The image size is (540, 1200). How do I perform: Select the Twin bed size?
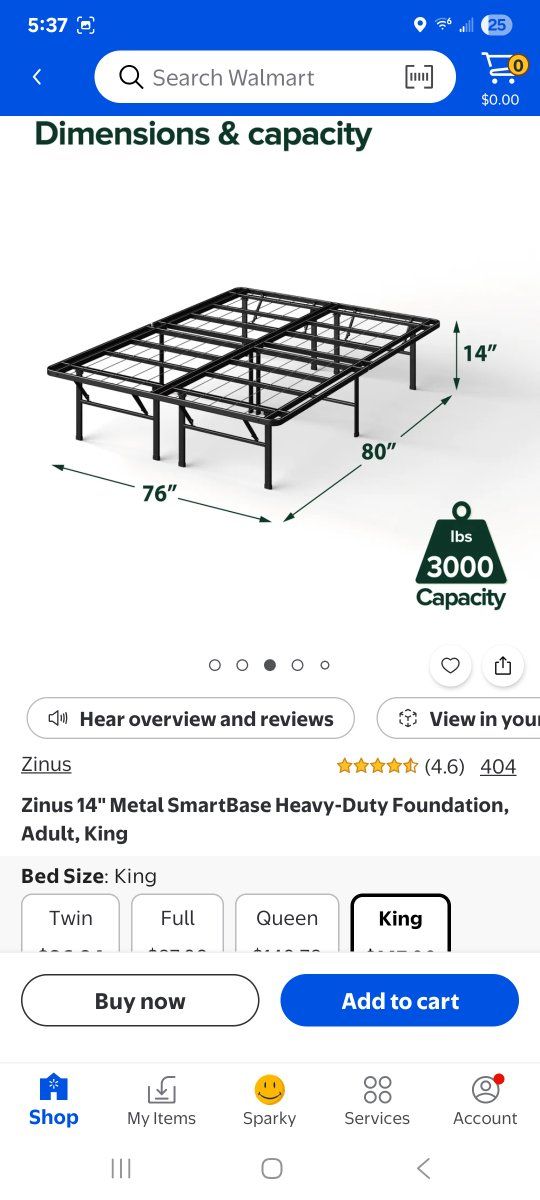[x=71, y=923]
